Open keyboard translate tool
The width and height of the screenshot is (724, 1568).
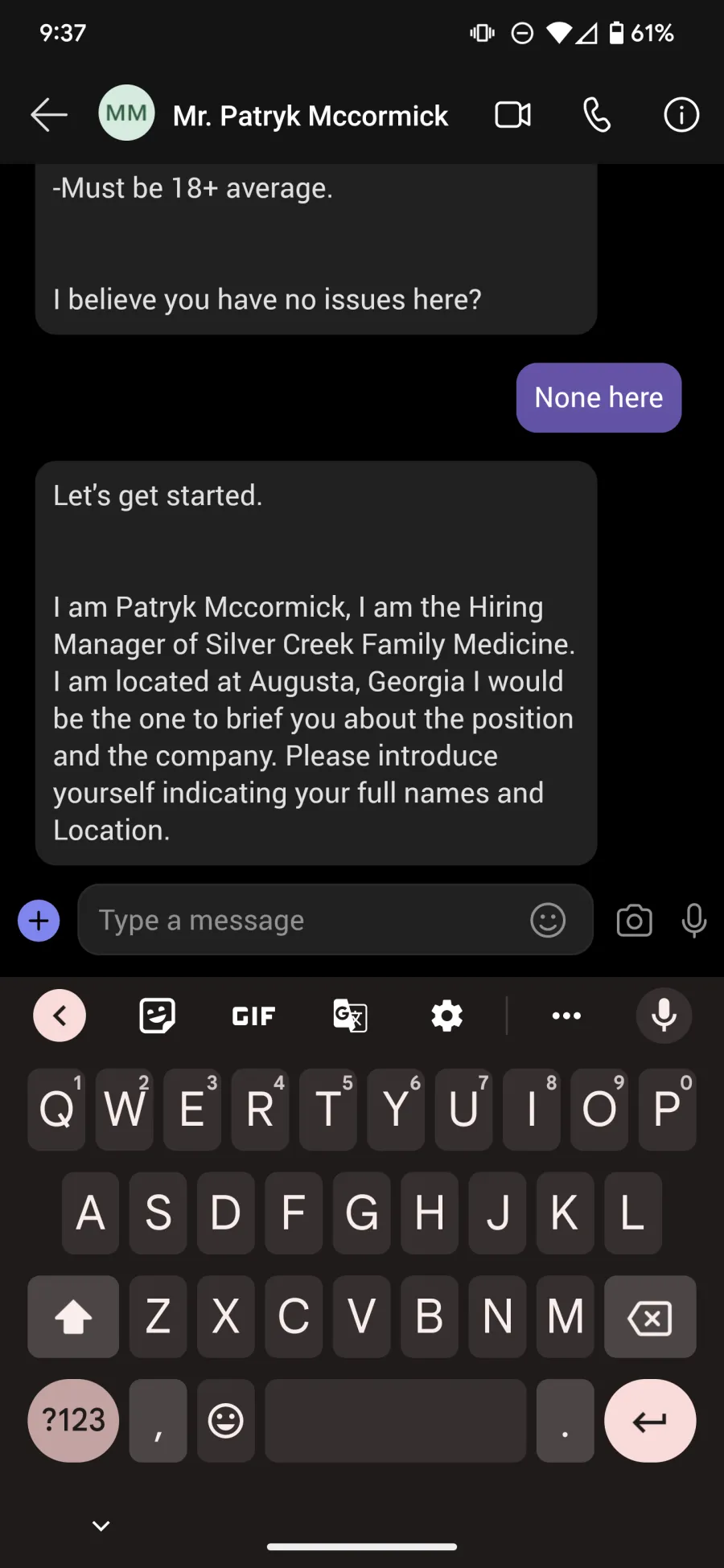point(350,1016)
